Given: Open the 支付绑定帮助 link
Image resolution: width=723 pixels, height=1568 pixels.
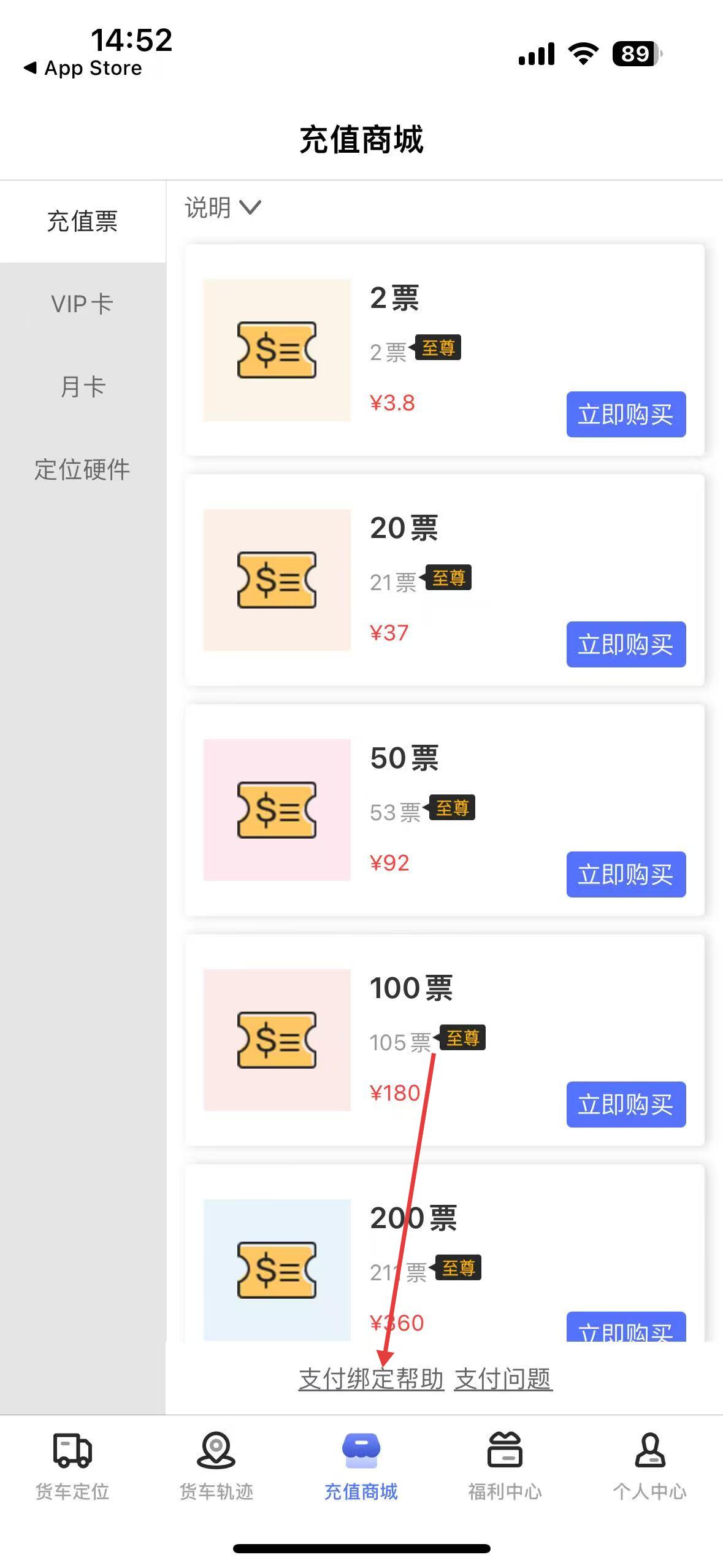Looking at the screenshot, I should point(371,1379).
